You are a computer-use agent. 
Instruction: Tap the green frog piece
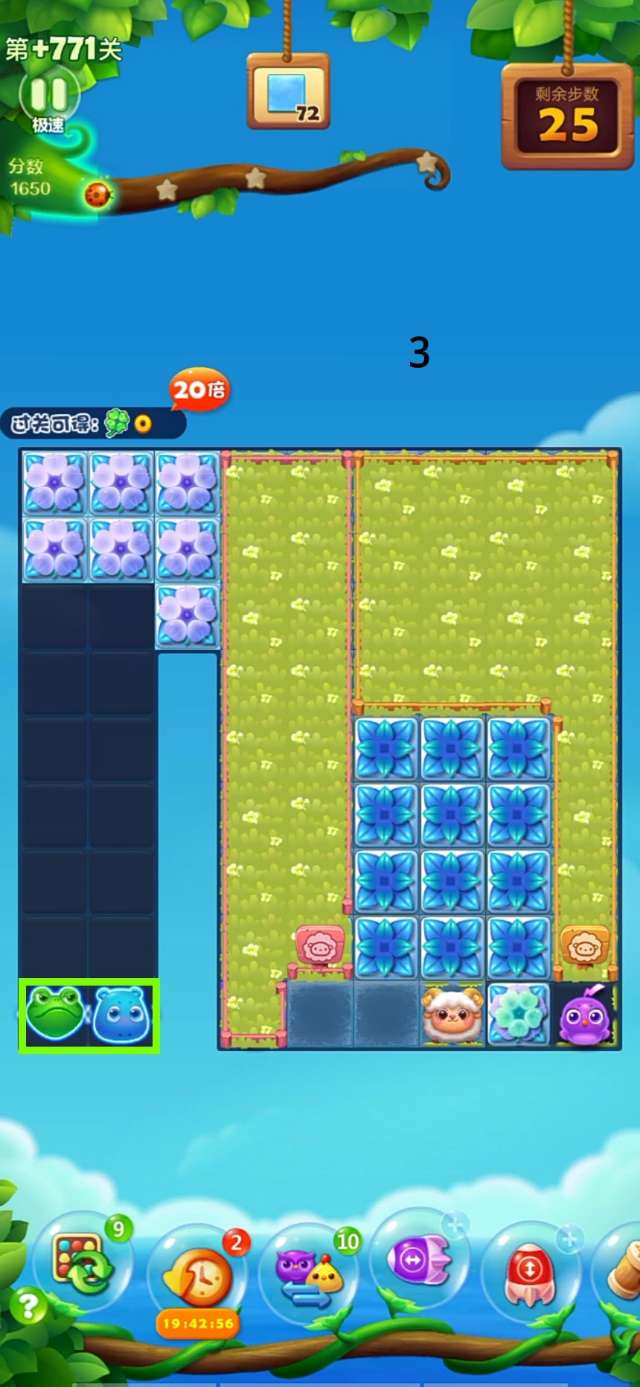coord(54,1014)
